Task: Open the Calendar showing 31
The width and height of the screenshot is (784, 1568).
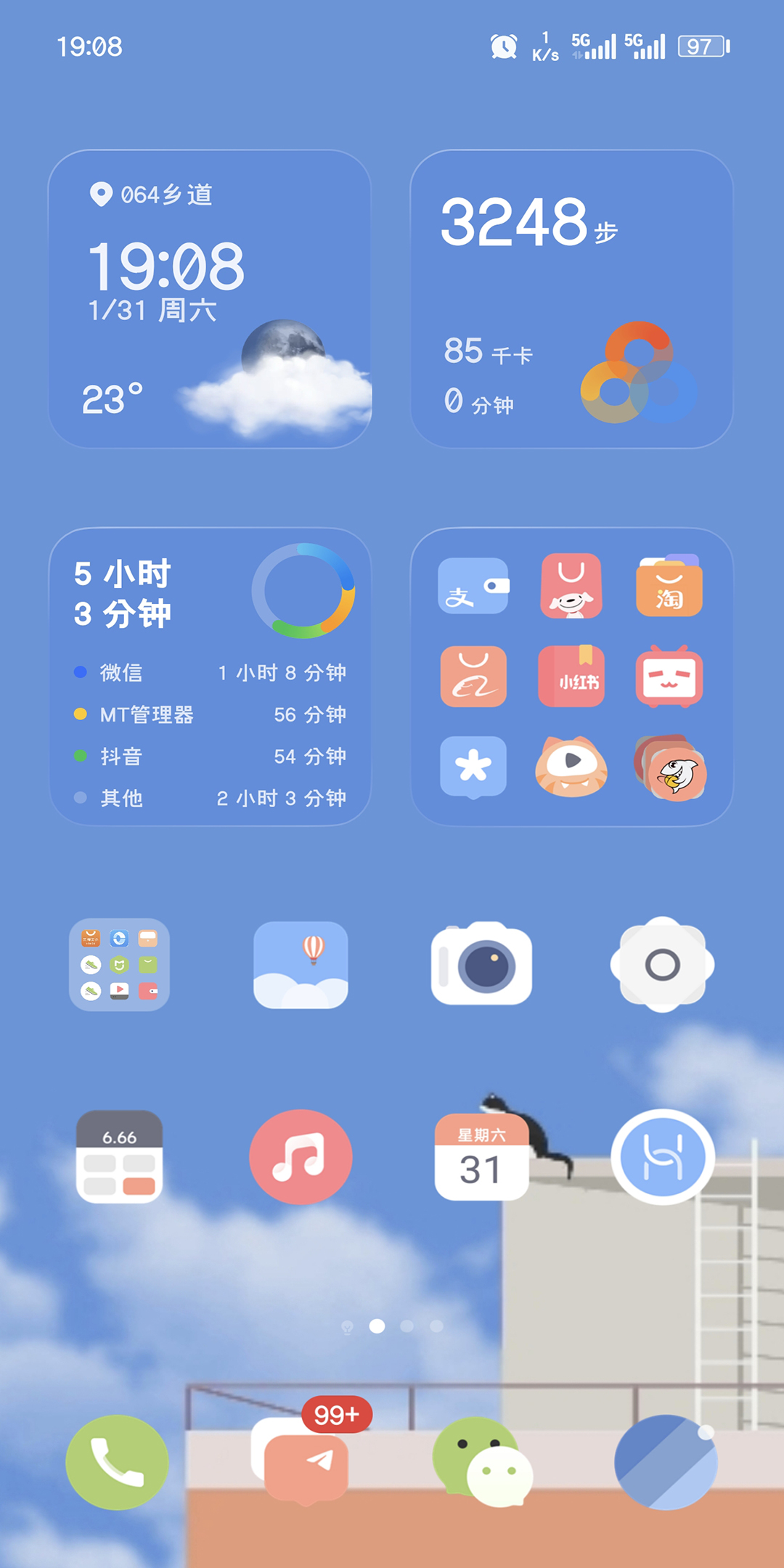Action: tap(481, 1156)
